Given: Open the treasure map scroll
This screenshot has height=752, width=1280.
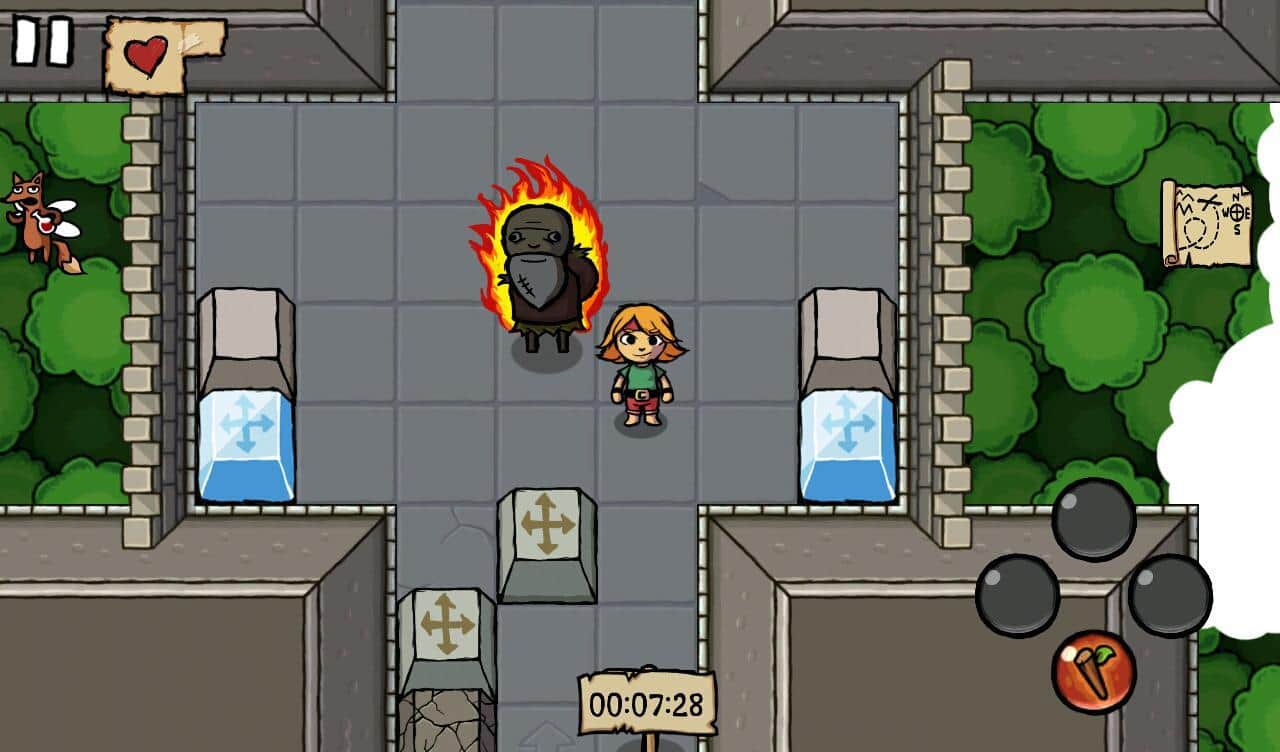Looking at the screenshot, I should point(1207,223).
